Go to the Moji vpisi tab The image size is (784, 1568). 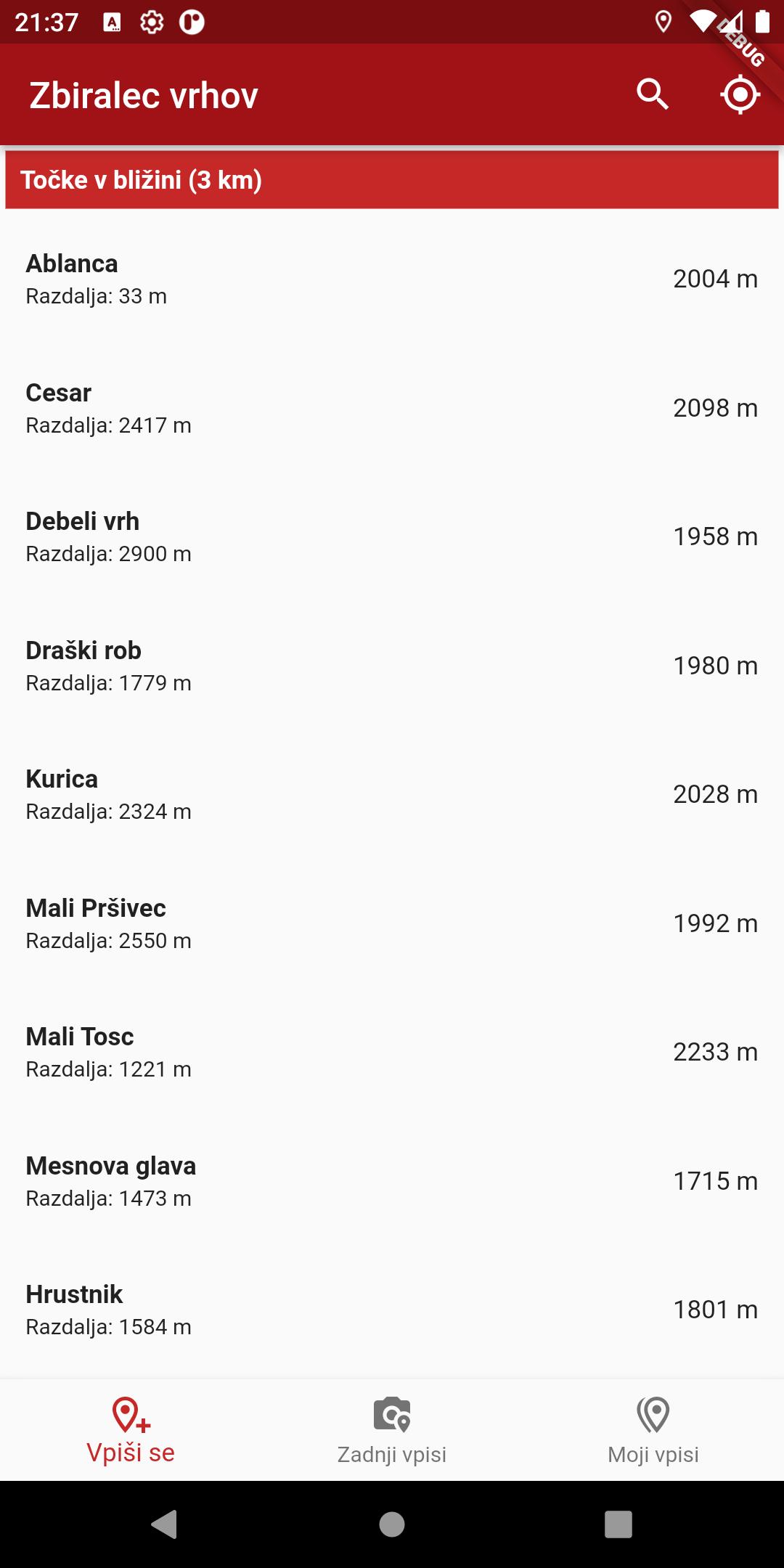(x=653, y=1430)
